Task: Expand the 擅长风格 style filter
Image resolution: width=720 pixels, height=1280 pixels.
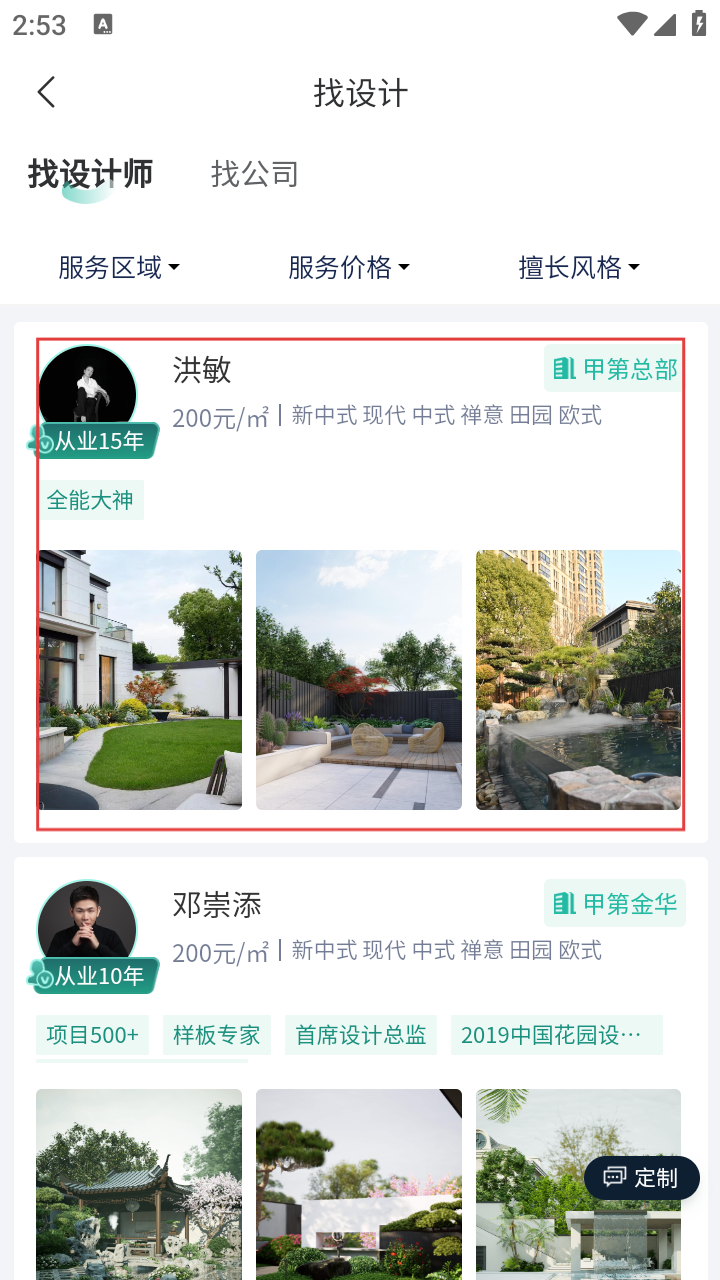Action: click(579, 267)
